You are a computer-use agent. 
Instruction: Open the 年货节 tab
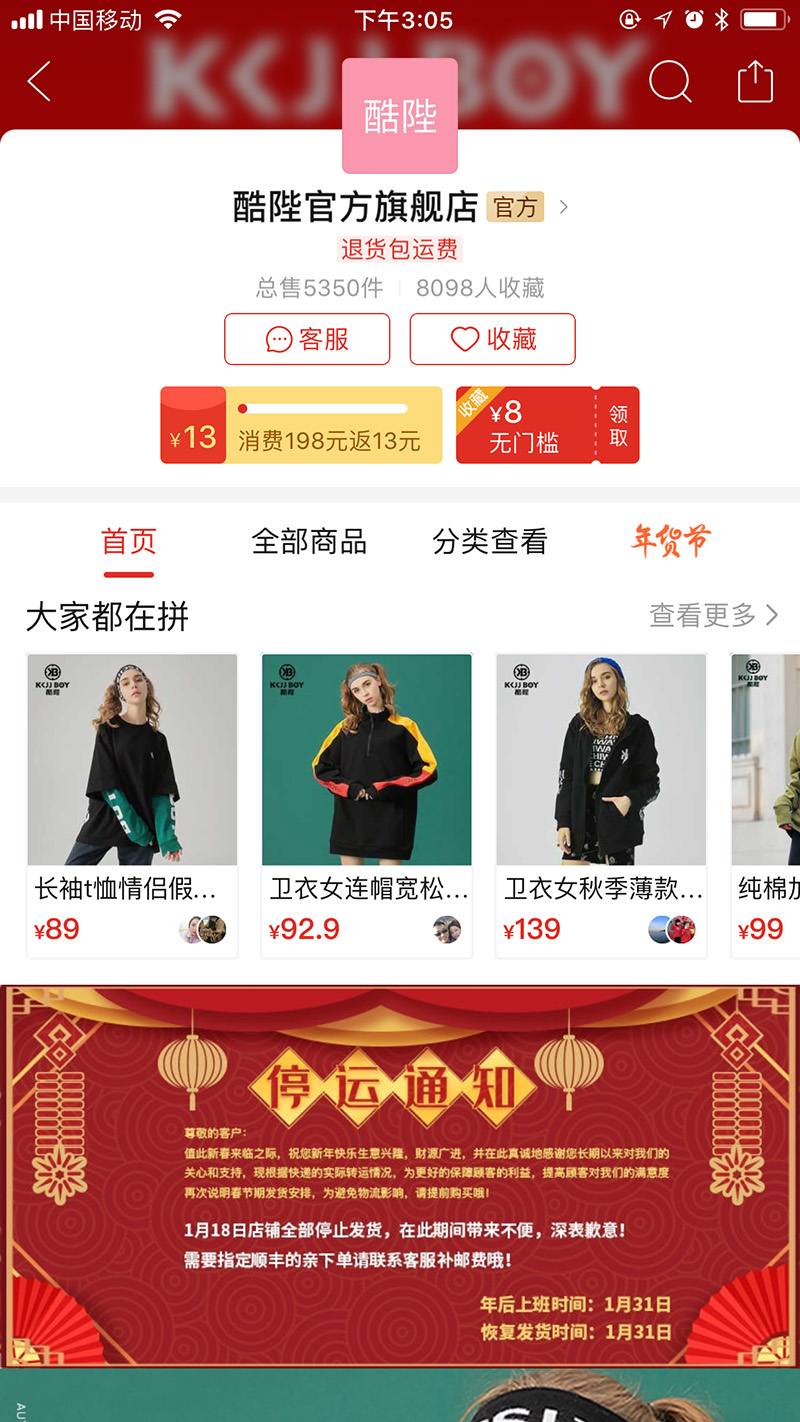[670, 542]
